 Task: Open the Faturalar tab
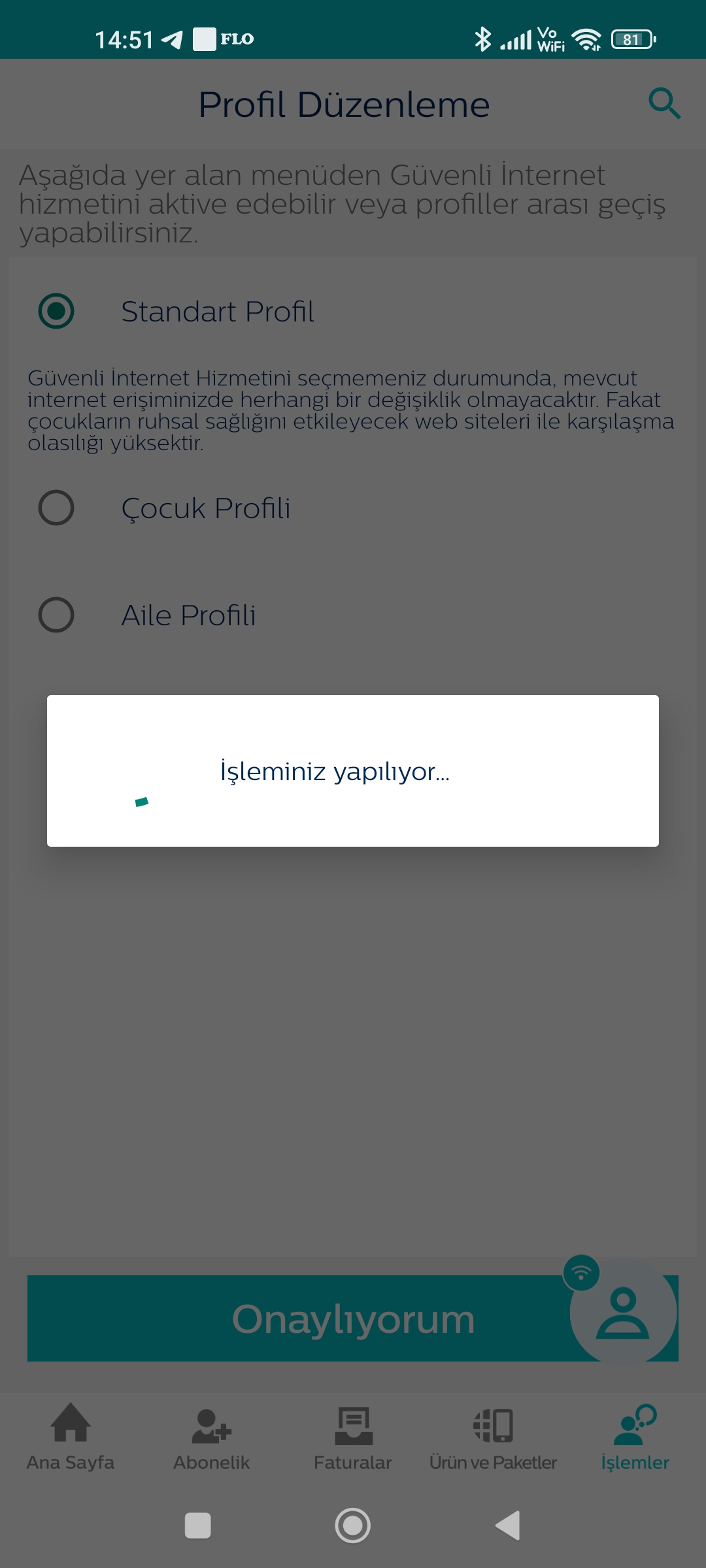tap(353, 1437)
